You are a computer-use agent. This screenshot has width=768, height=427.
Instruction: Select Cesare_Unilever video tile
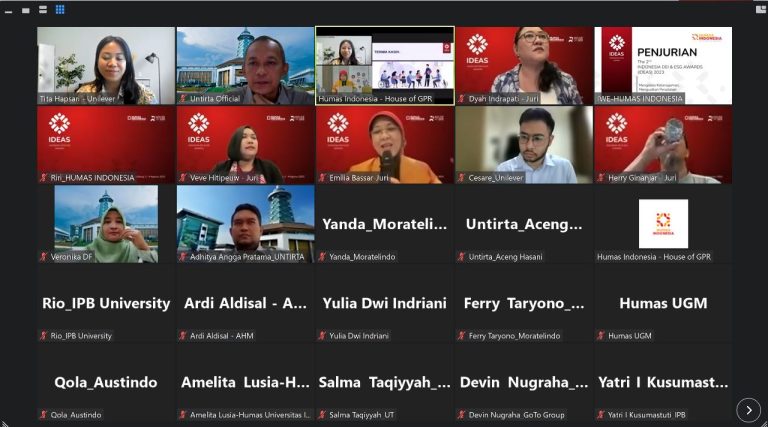pos(524,144)
